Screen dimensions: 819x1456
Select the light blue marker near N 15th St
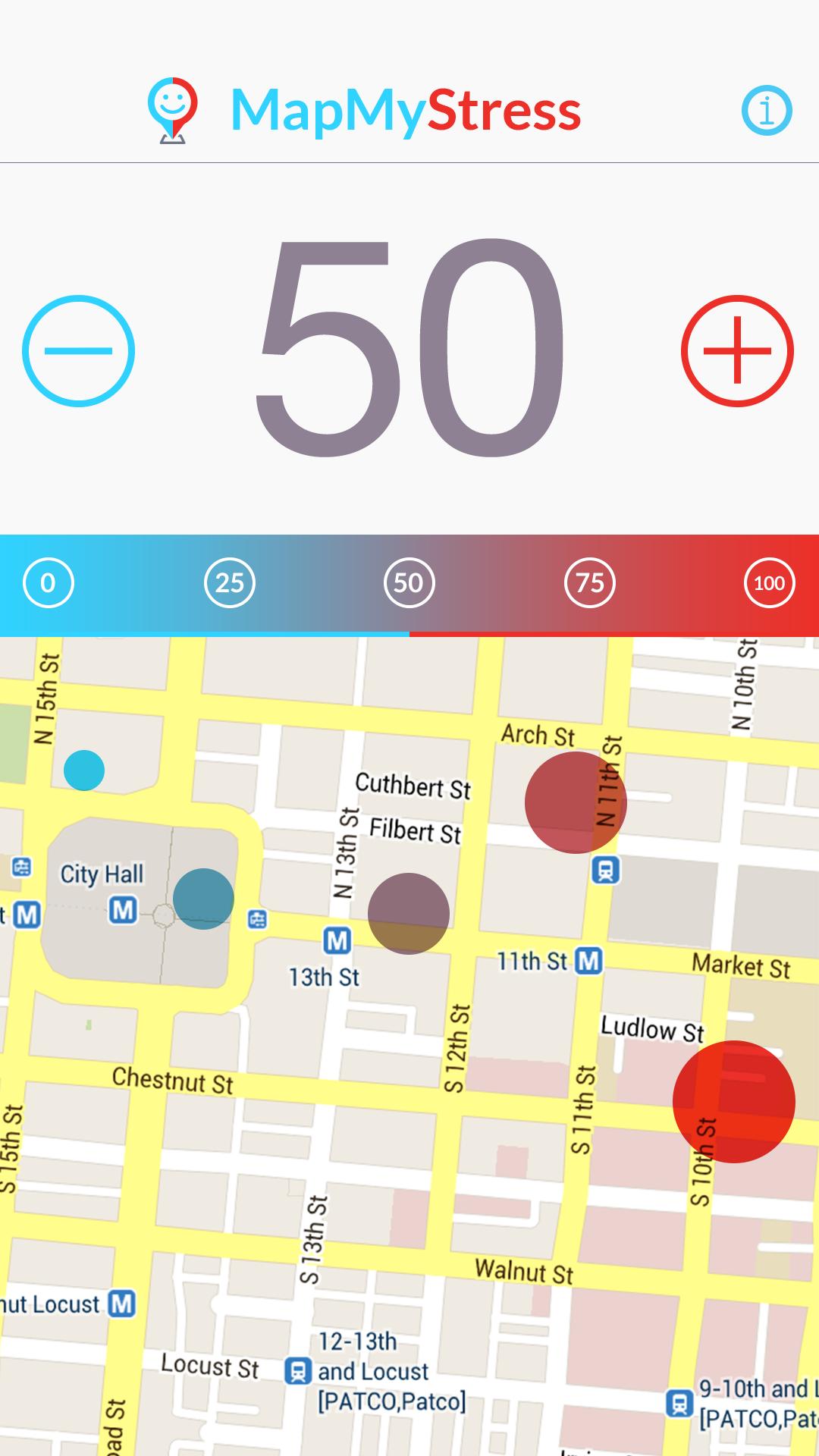tap(84, 770)
